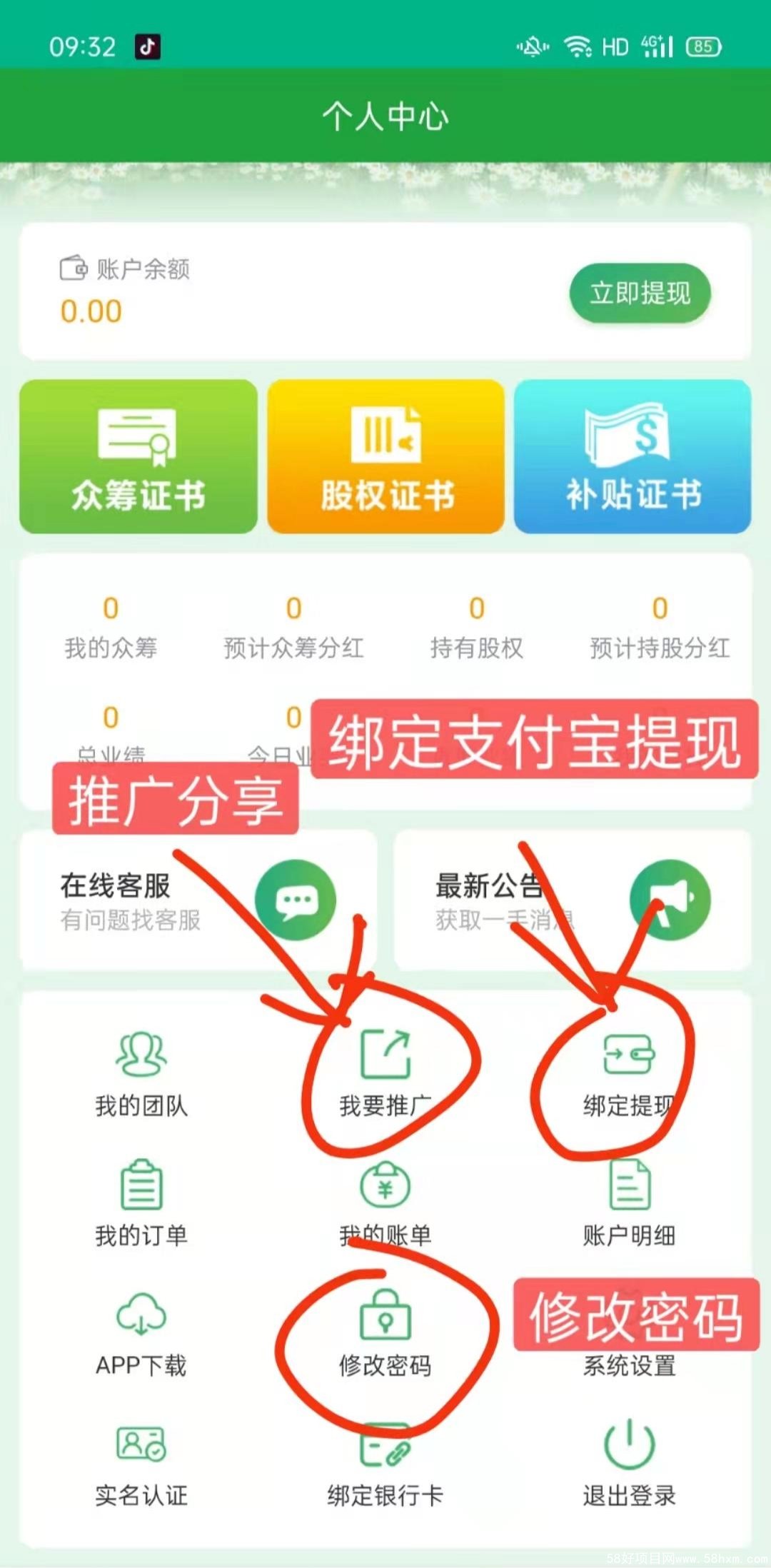This screenshot has width=771, height=1568.
Task: Tap the 立即提现 withdraw button
Action: [x=640, y=293]
